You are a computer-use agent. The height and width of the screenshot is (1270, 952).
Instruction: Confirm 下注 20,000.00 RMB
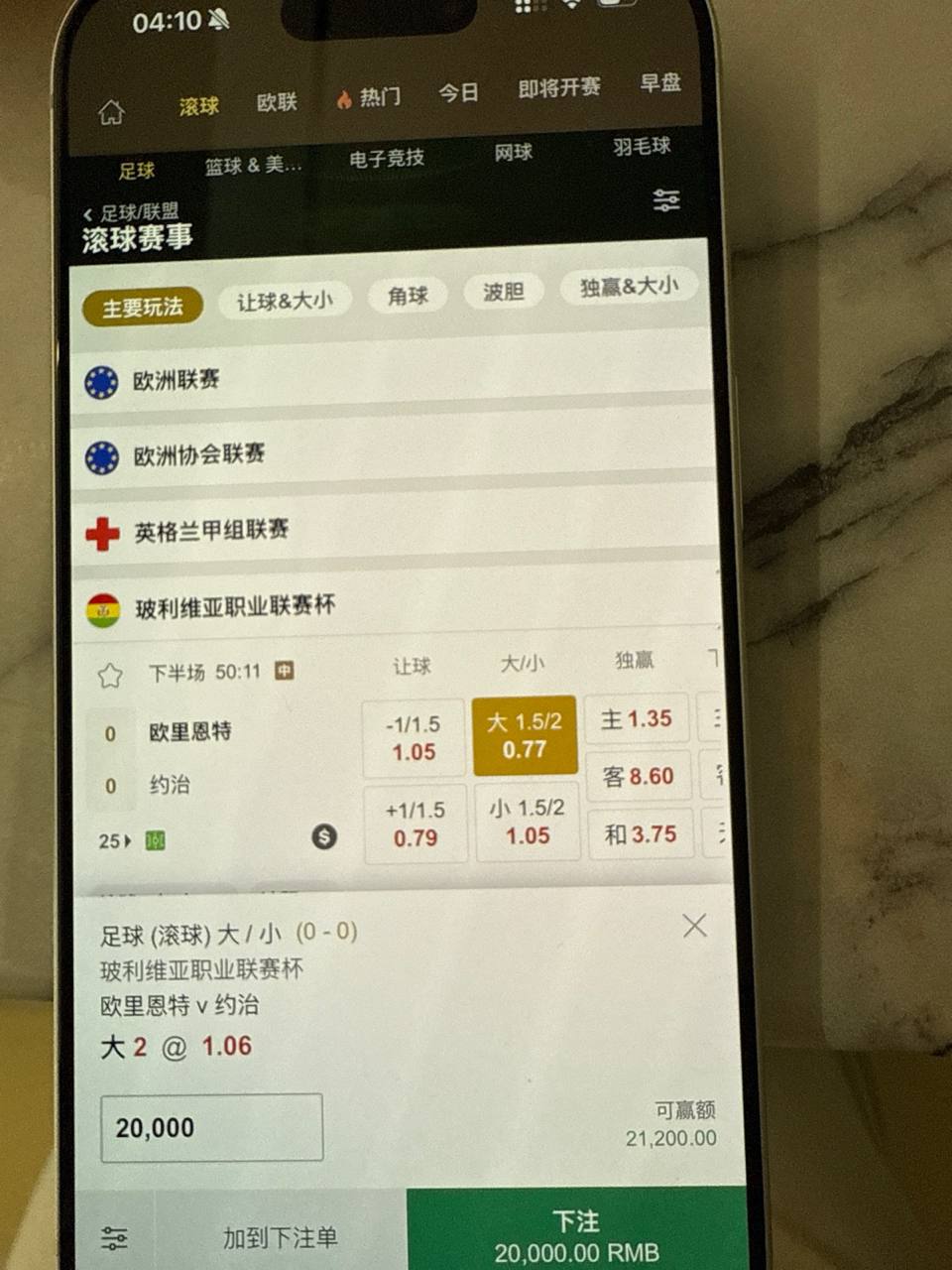576,1234
